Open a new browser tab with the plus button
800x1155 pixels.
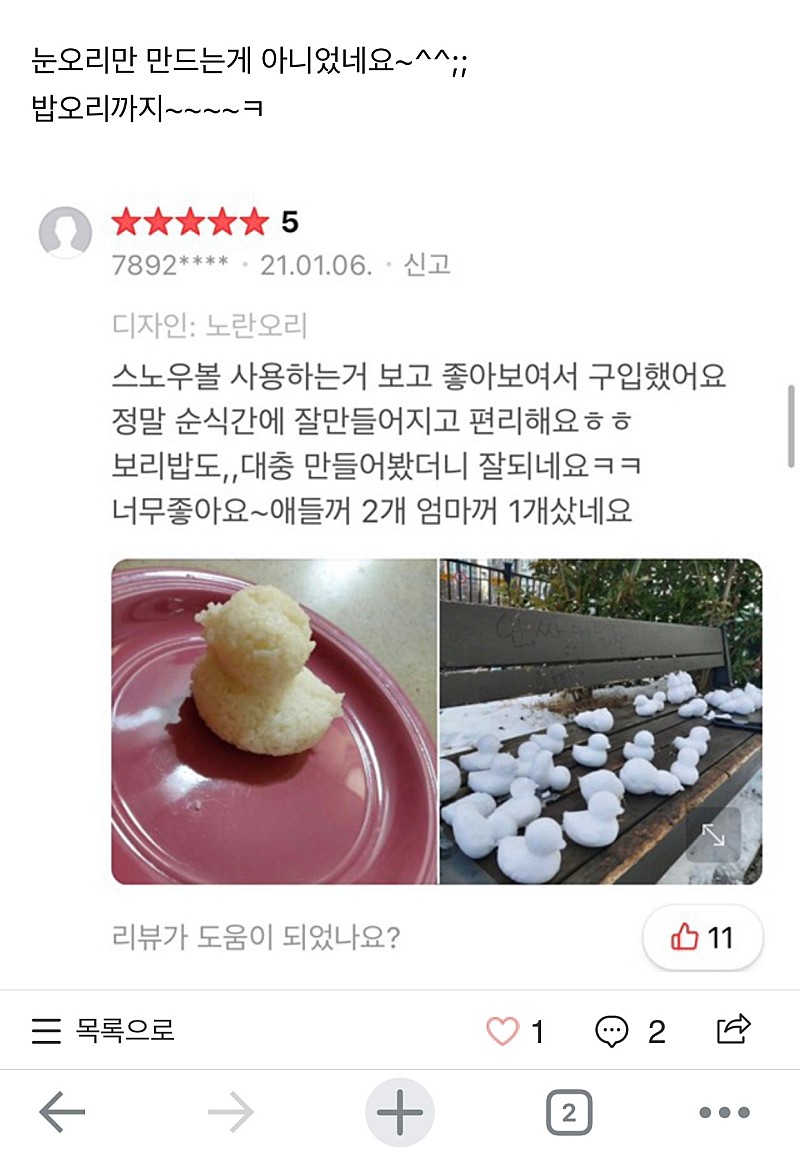(x=400, y=1112)
